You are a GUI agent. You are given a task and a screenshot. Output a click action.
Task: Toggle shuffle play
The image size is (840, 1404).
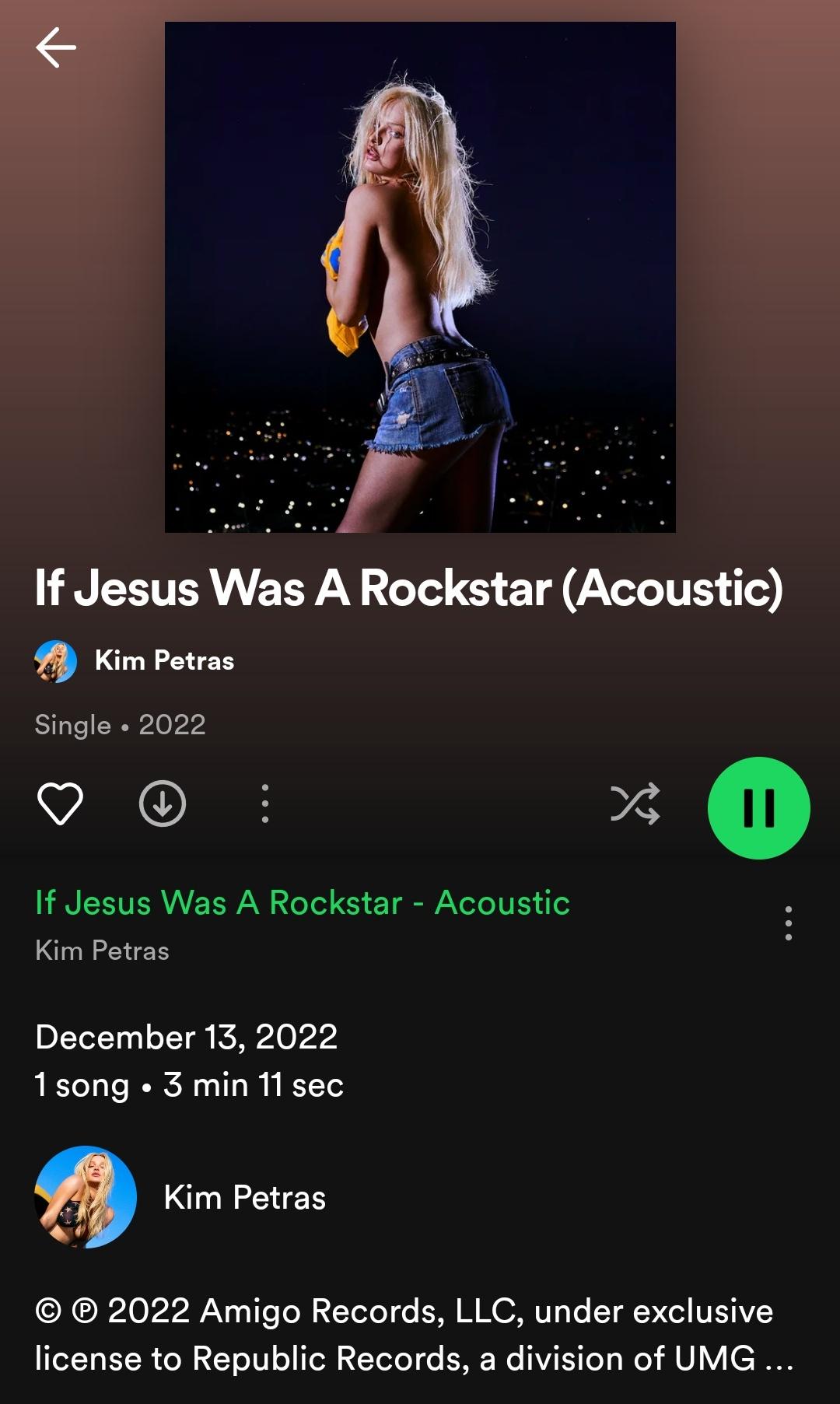click(635, 804)
